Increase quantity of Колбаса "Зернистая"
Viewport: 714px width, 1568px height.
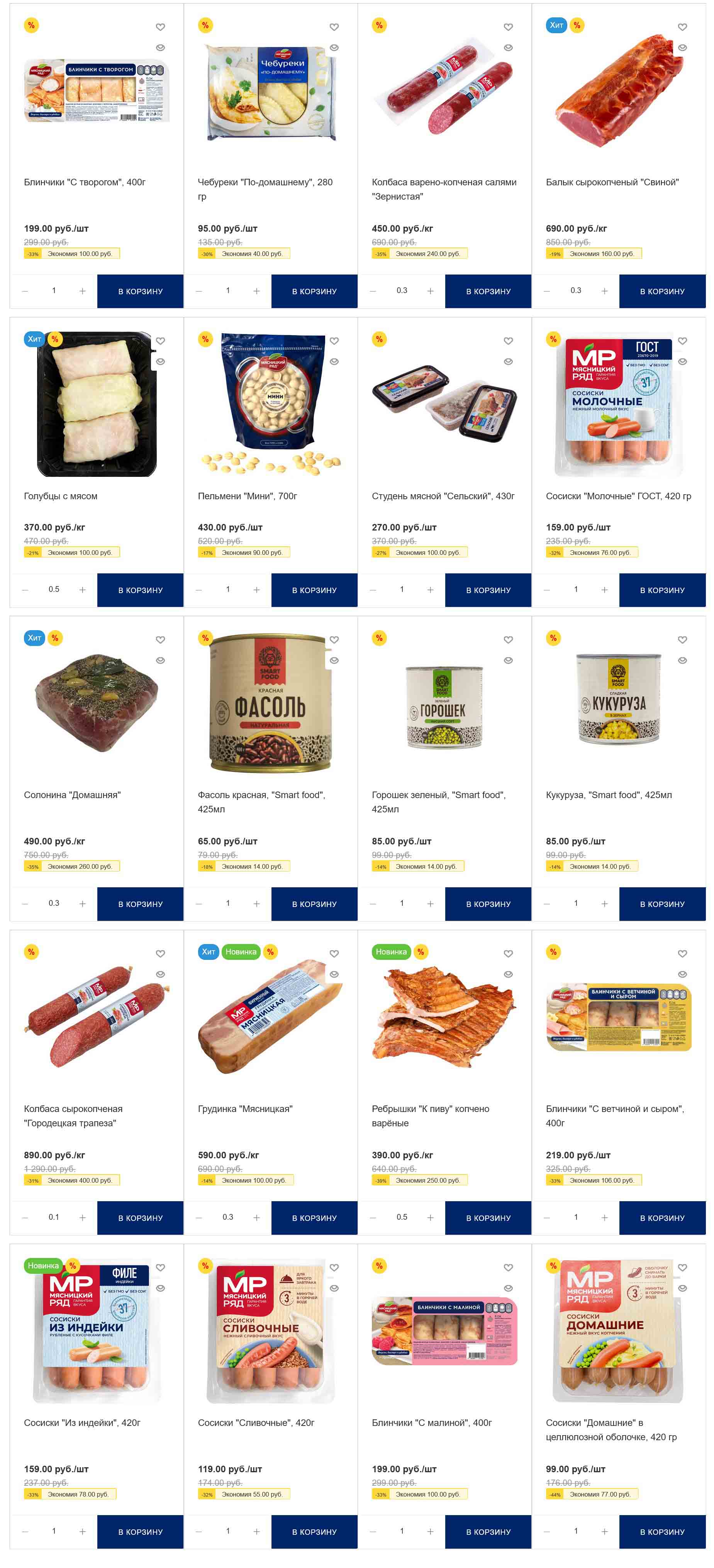430,291
